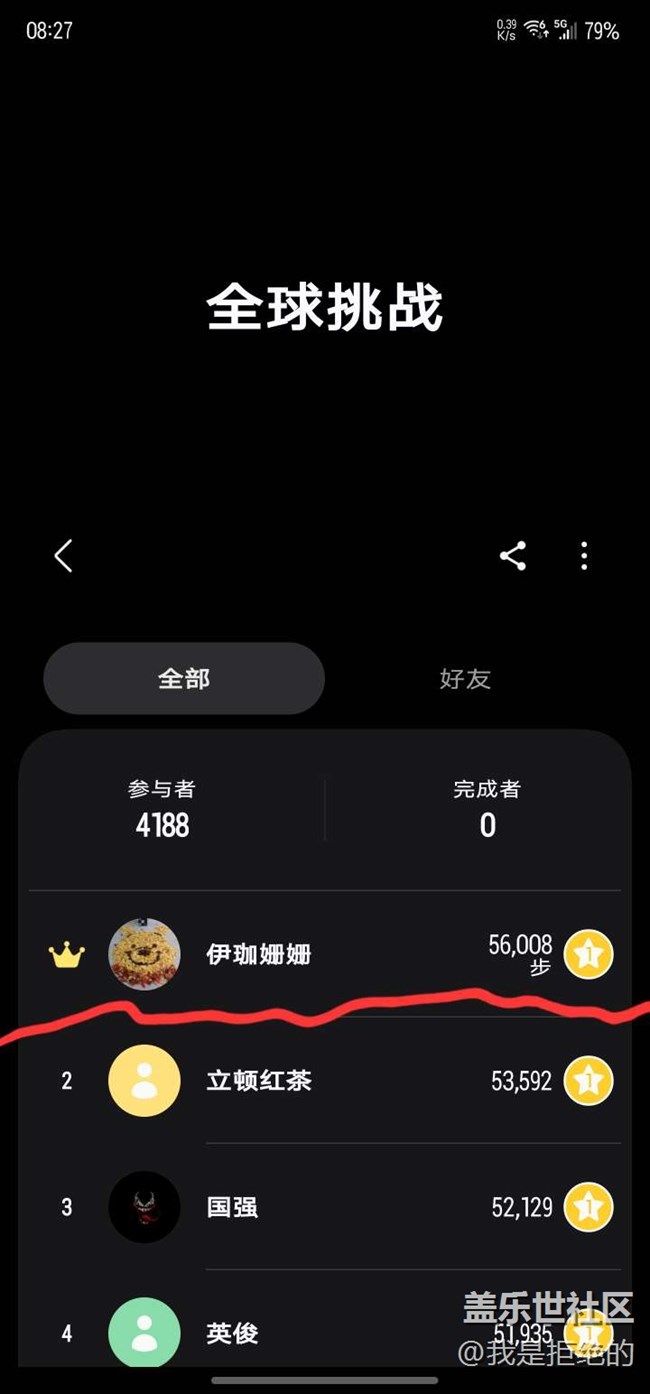Switch to the 好友 tab

click(x=465, y=679)
